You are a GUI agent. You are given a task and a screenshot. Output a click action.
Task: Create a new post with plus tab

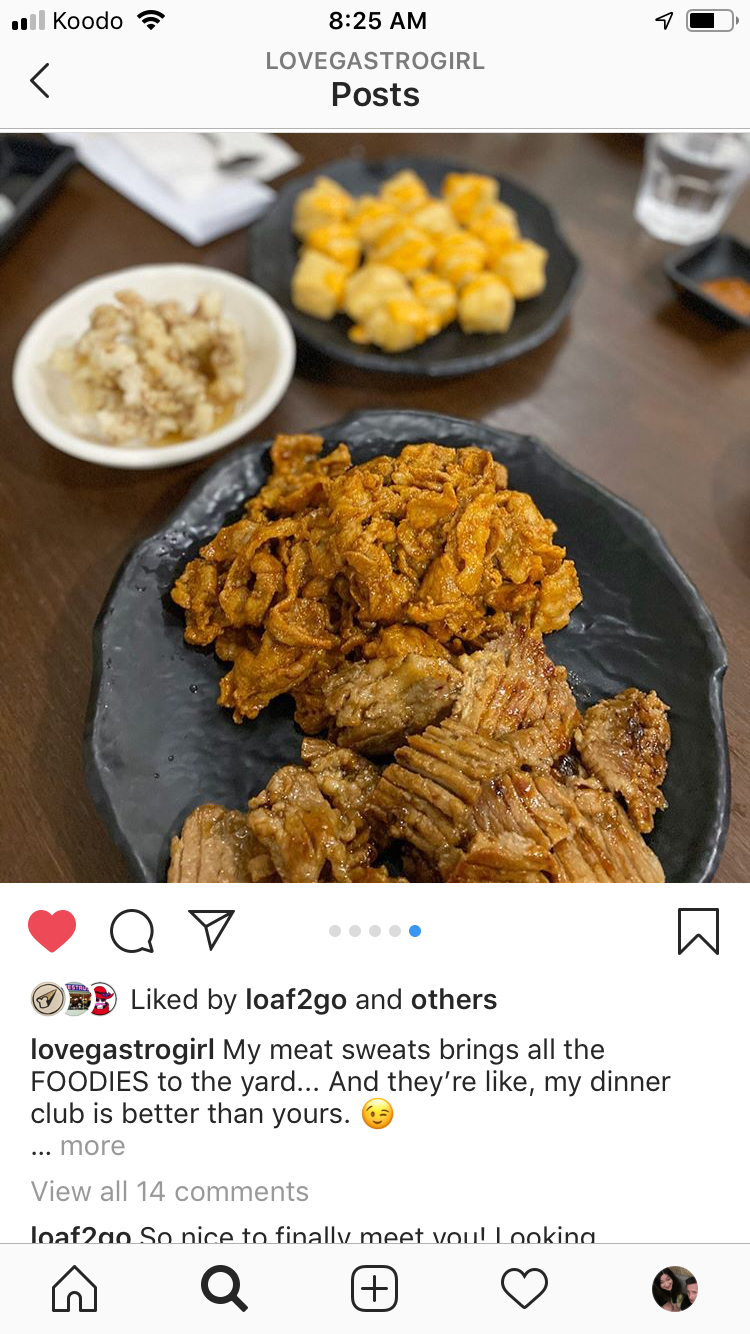tap(375, 1289)
